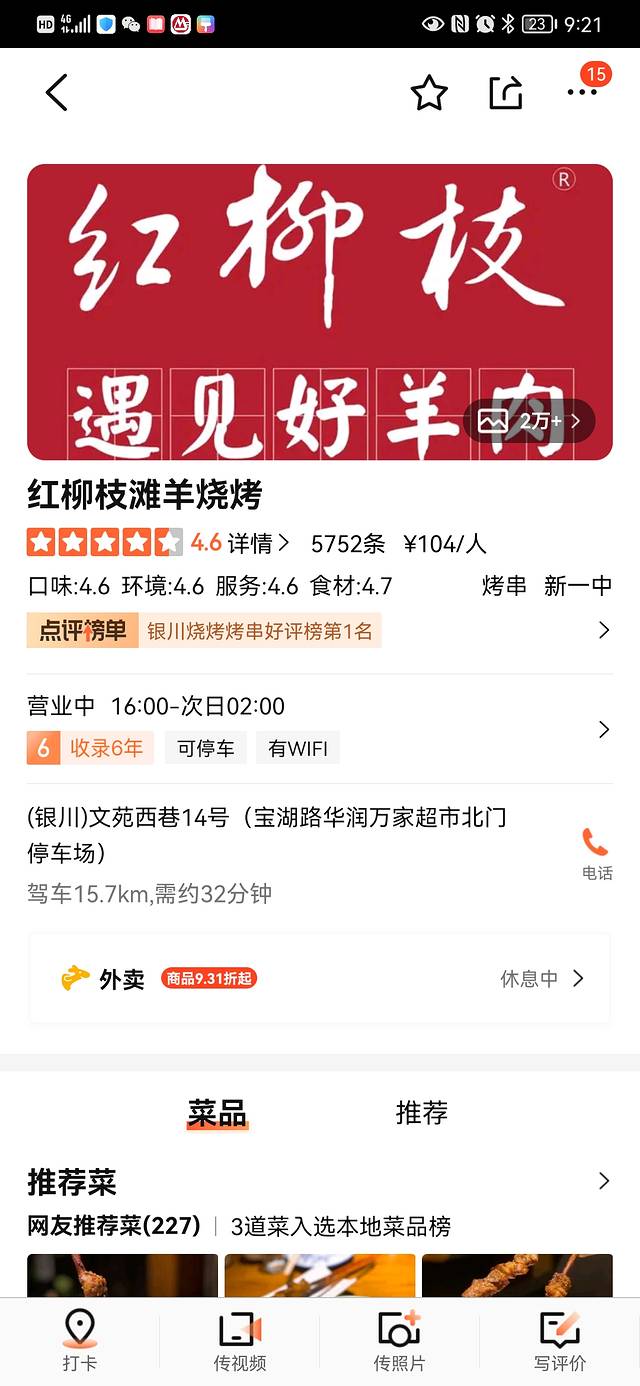The width and height of the screenshot is (640, 1386).
Task: Switch to the 推荐 tab
Action: click(421, 1113)
